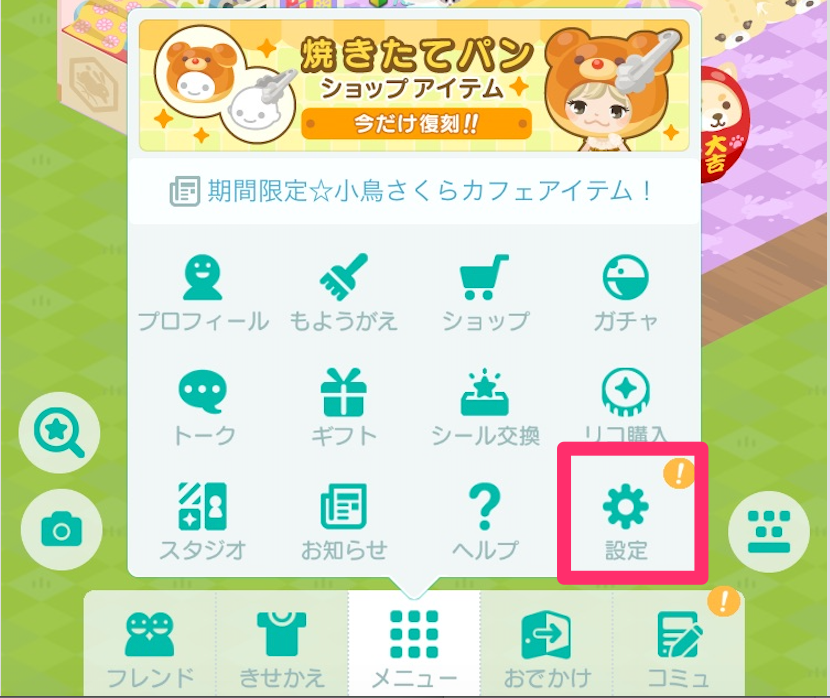The height and width of the screenshot is (698, 830).
Task: Open シール交換 sticker exchange
Action: pos(484,407)
